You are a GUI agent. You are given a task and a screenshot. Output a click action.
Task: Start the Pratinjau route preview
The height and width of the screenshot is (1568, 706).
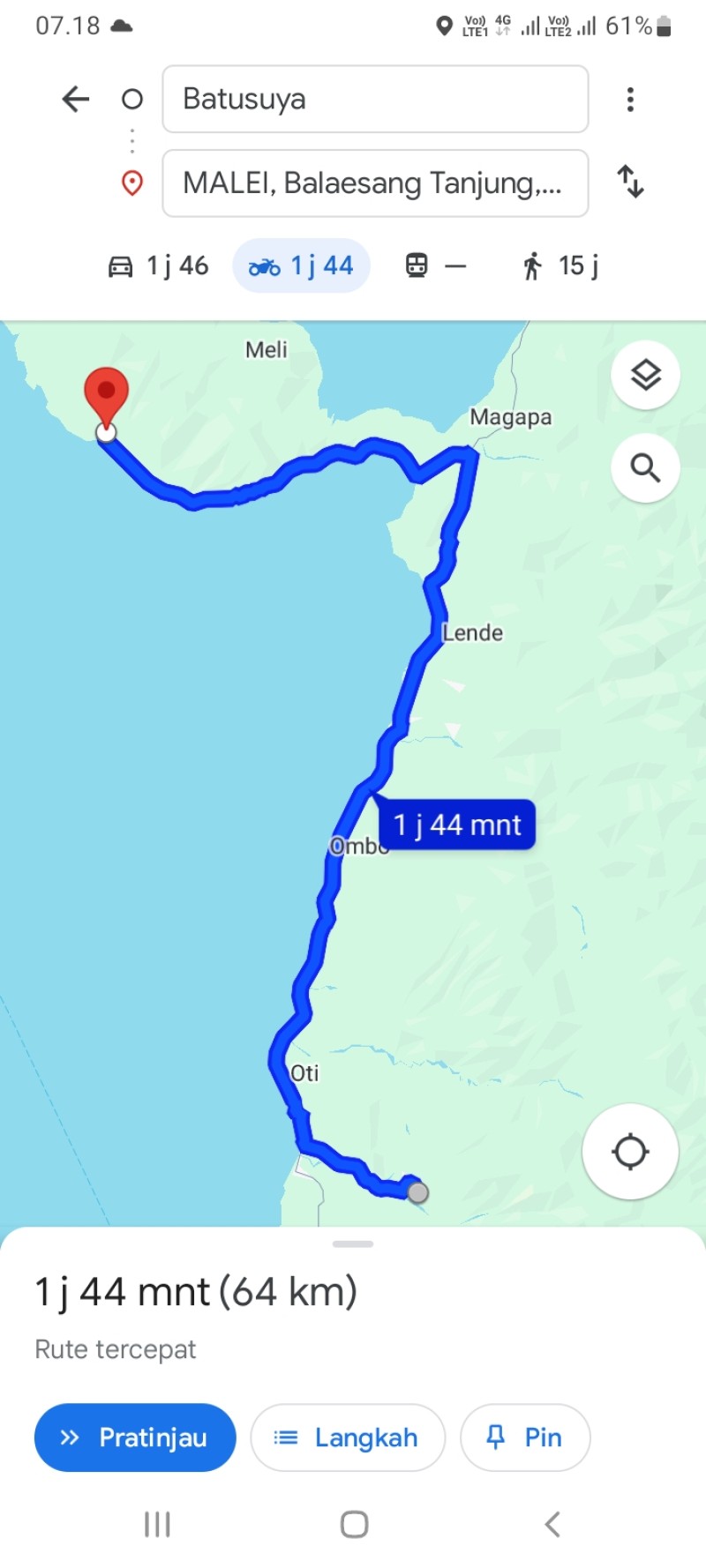pos(135,1437)
